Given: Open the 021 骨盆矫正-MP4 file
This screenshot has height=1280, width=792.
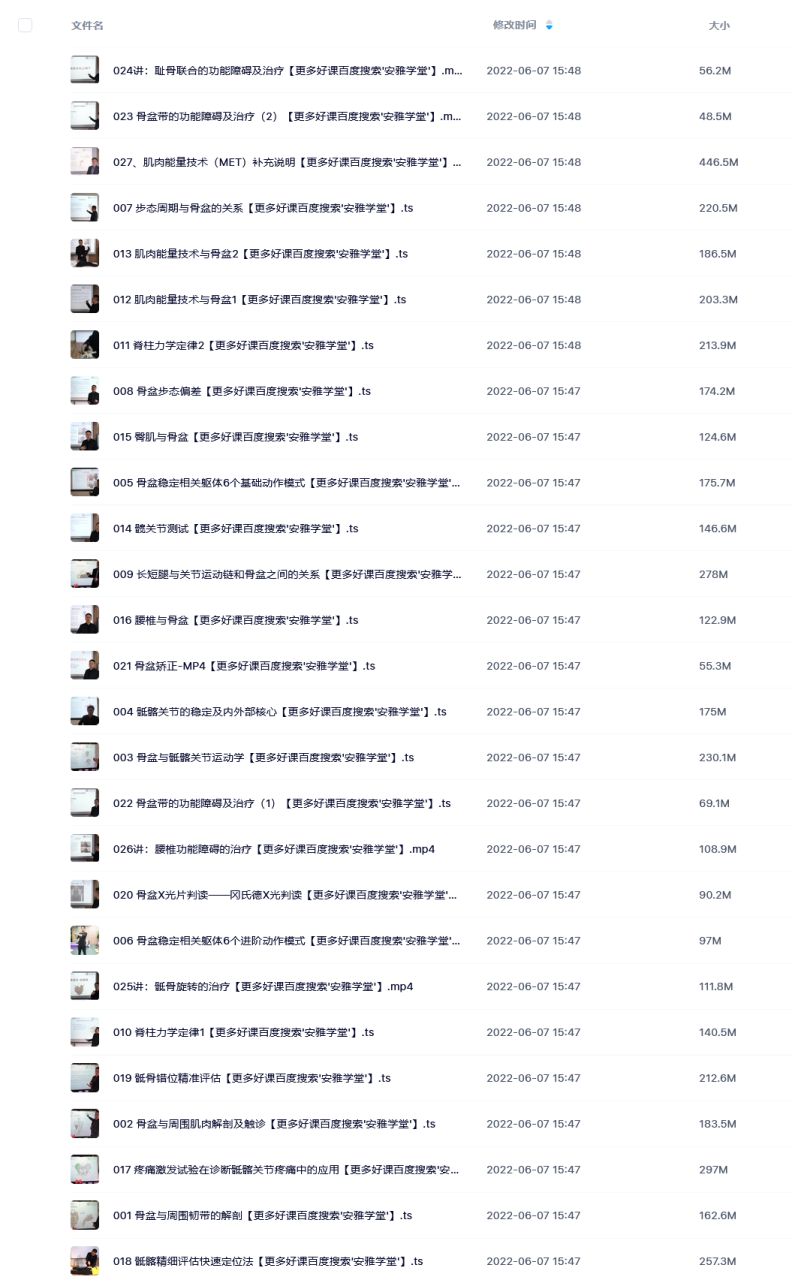Looking at the screenshot, I should [243, 666].
